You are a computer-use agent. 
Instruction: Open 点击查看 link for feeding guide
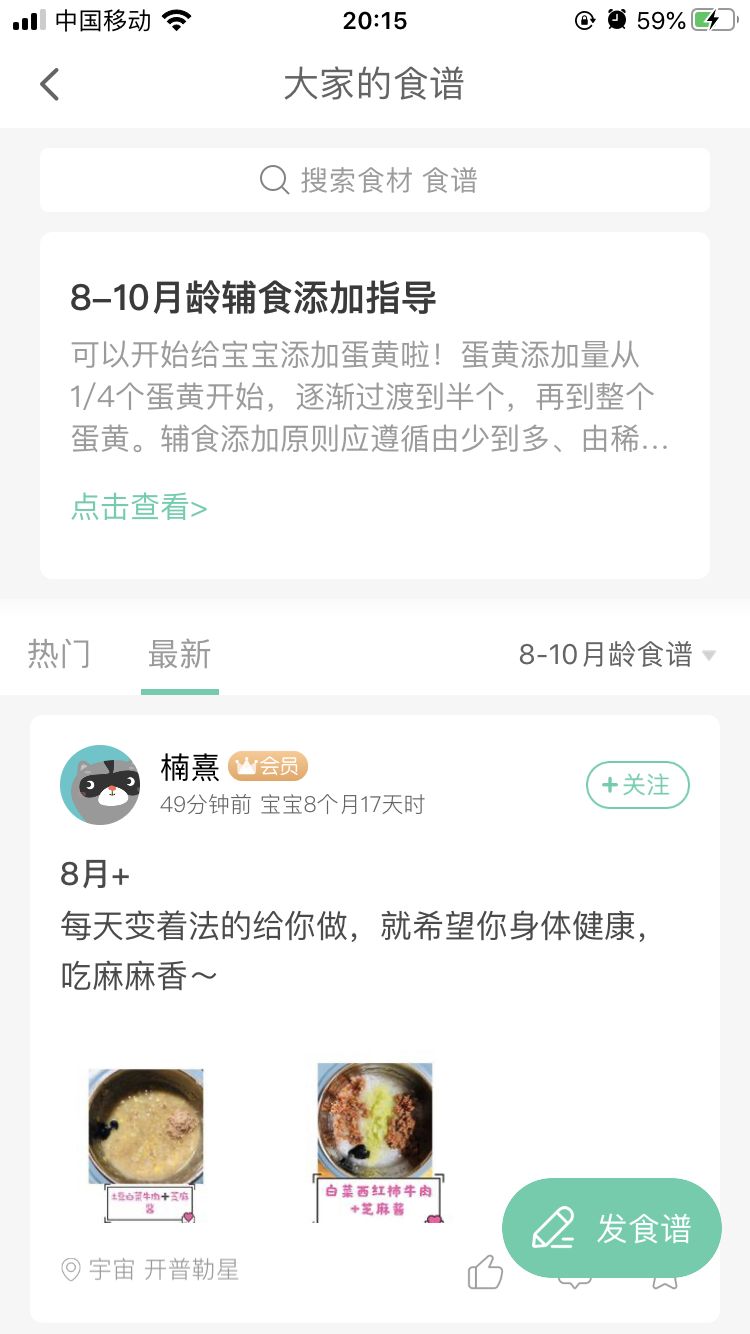(x=138, y=508)
